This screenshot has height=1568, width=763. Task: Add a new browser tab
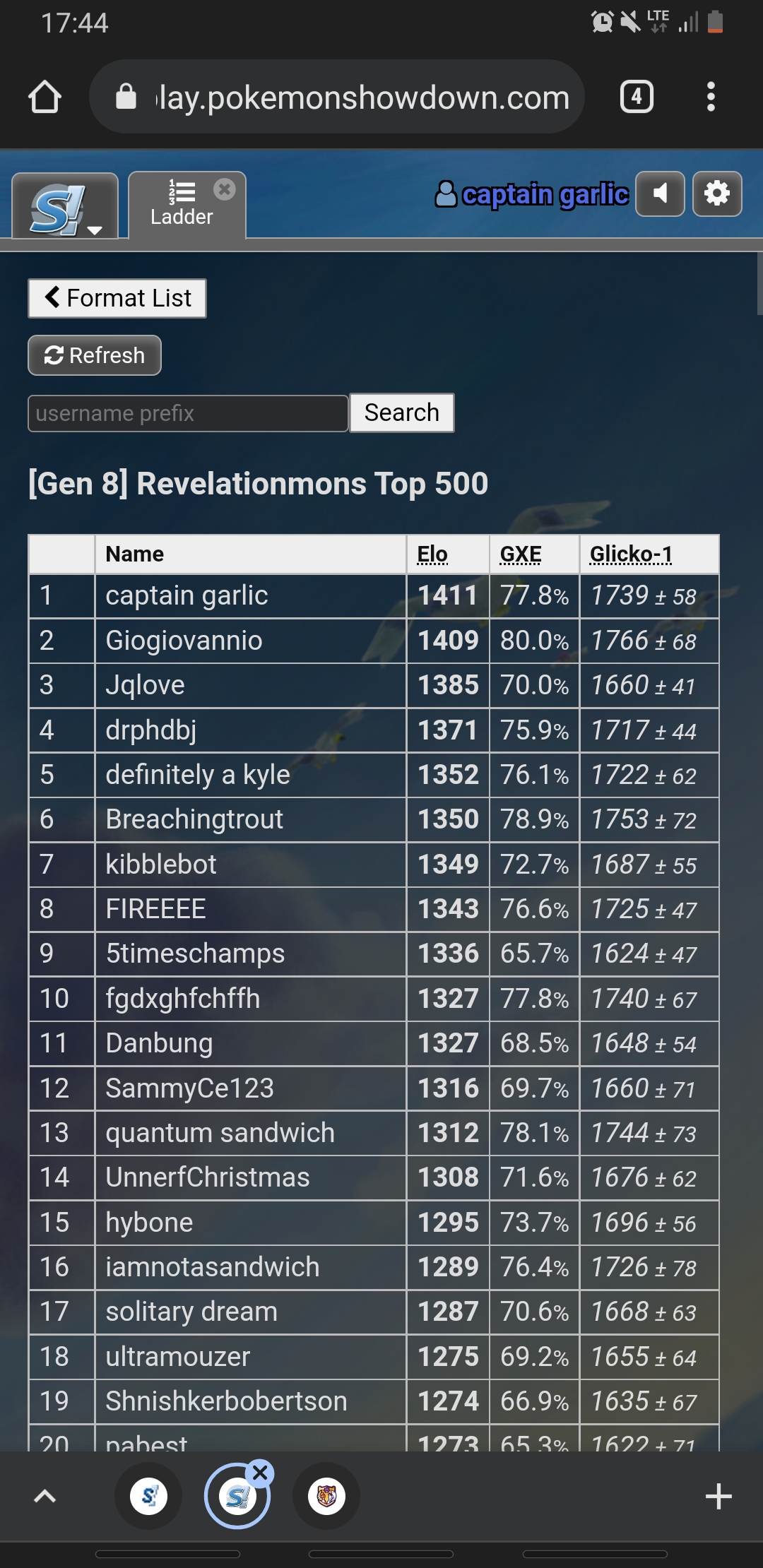pyautogui.click(x=718, y=1496)
